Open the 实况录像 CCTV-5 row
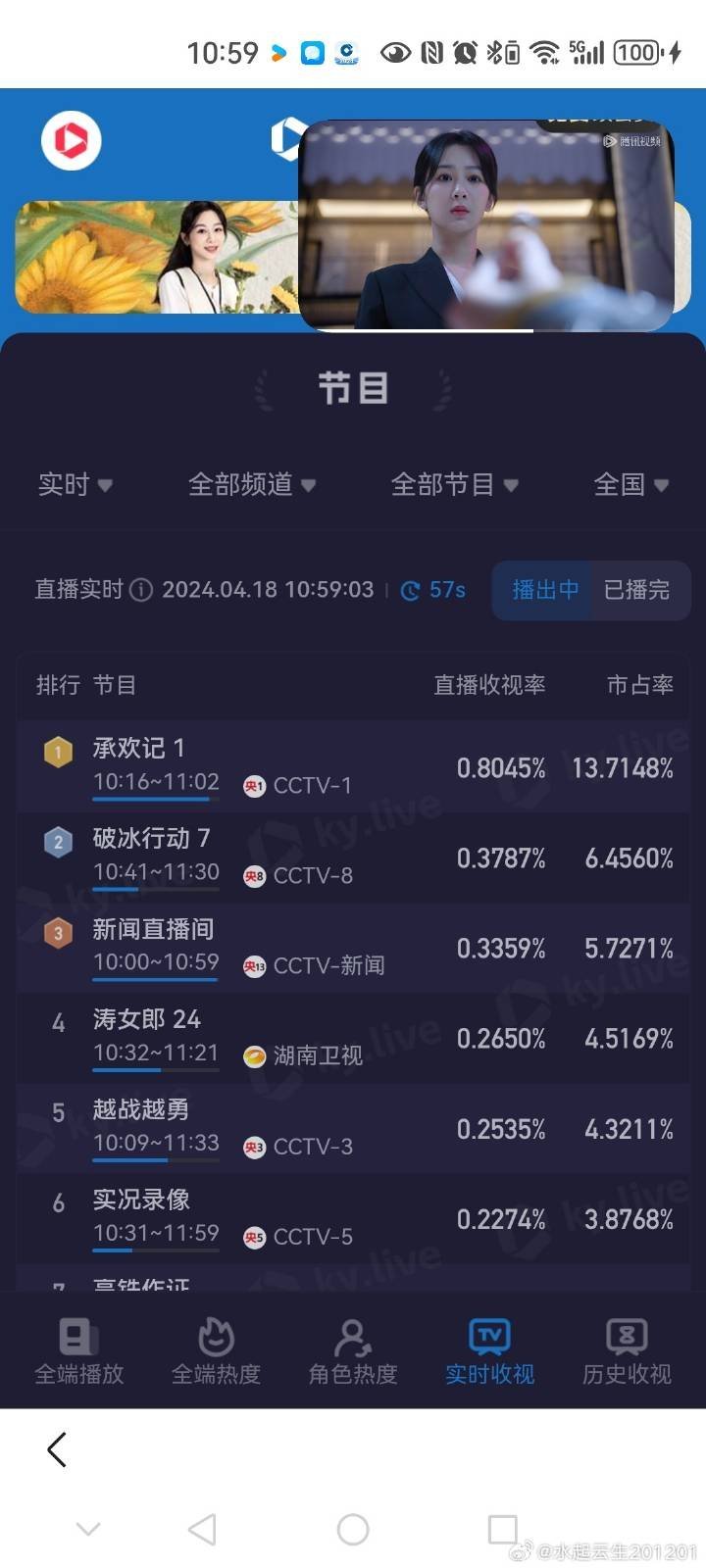This screenshot has width=706, height=1568. [353, 1218]
